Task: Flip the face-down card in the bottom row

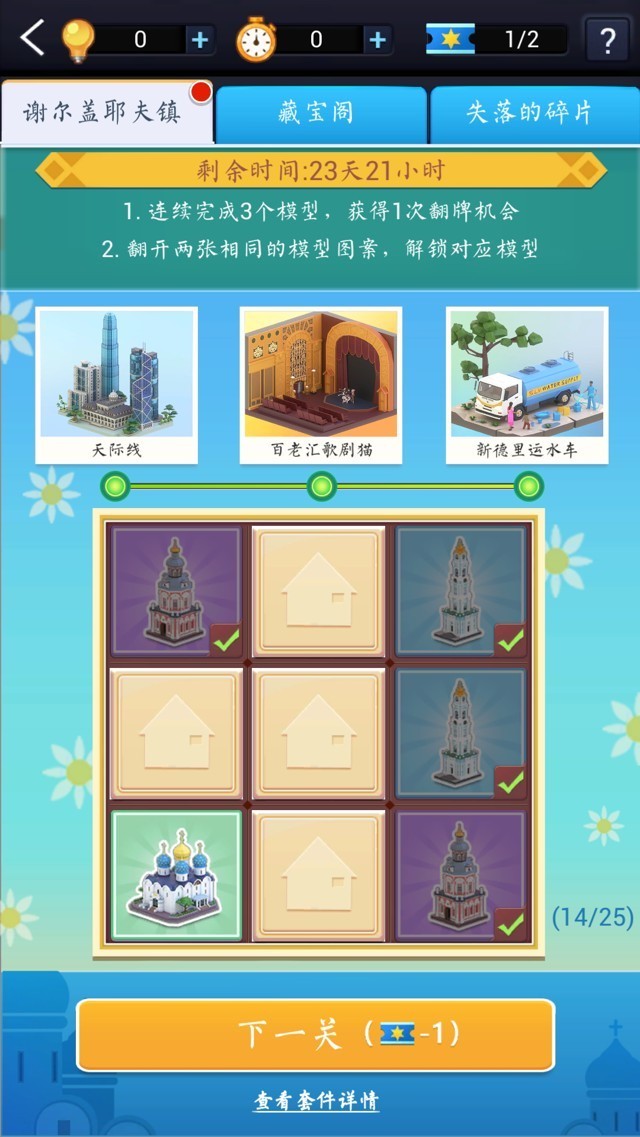Action: coord(319,876)
